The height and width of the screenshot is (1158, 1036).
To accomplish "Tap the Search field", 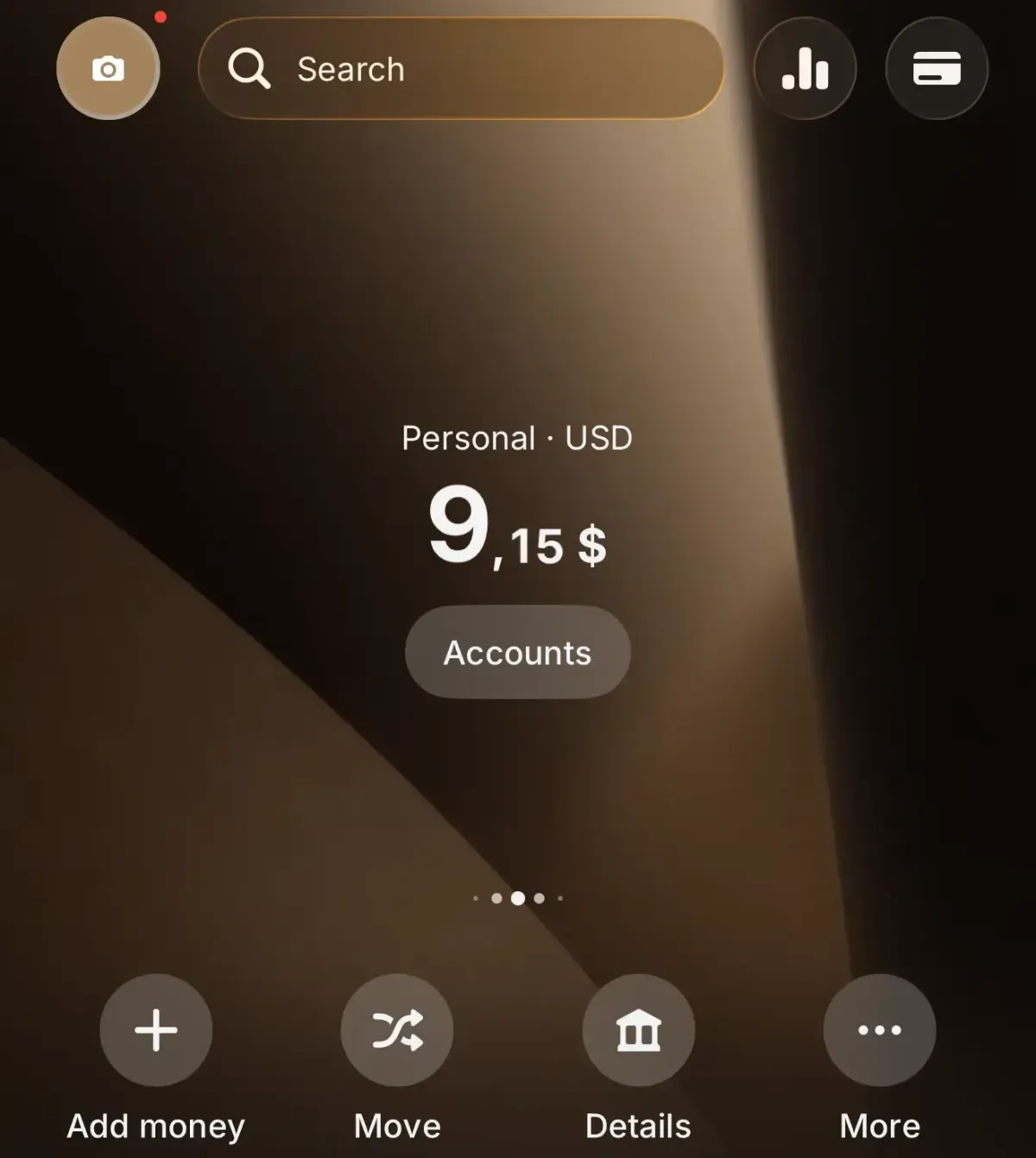I will [x=461, y=68].
